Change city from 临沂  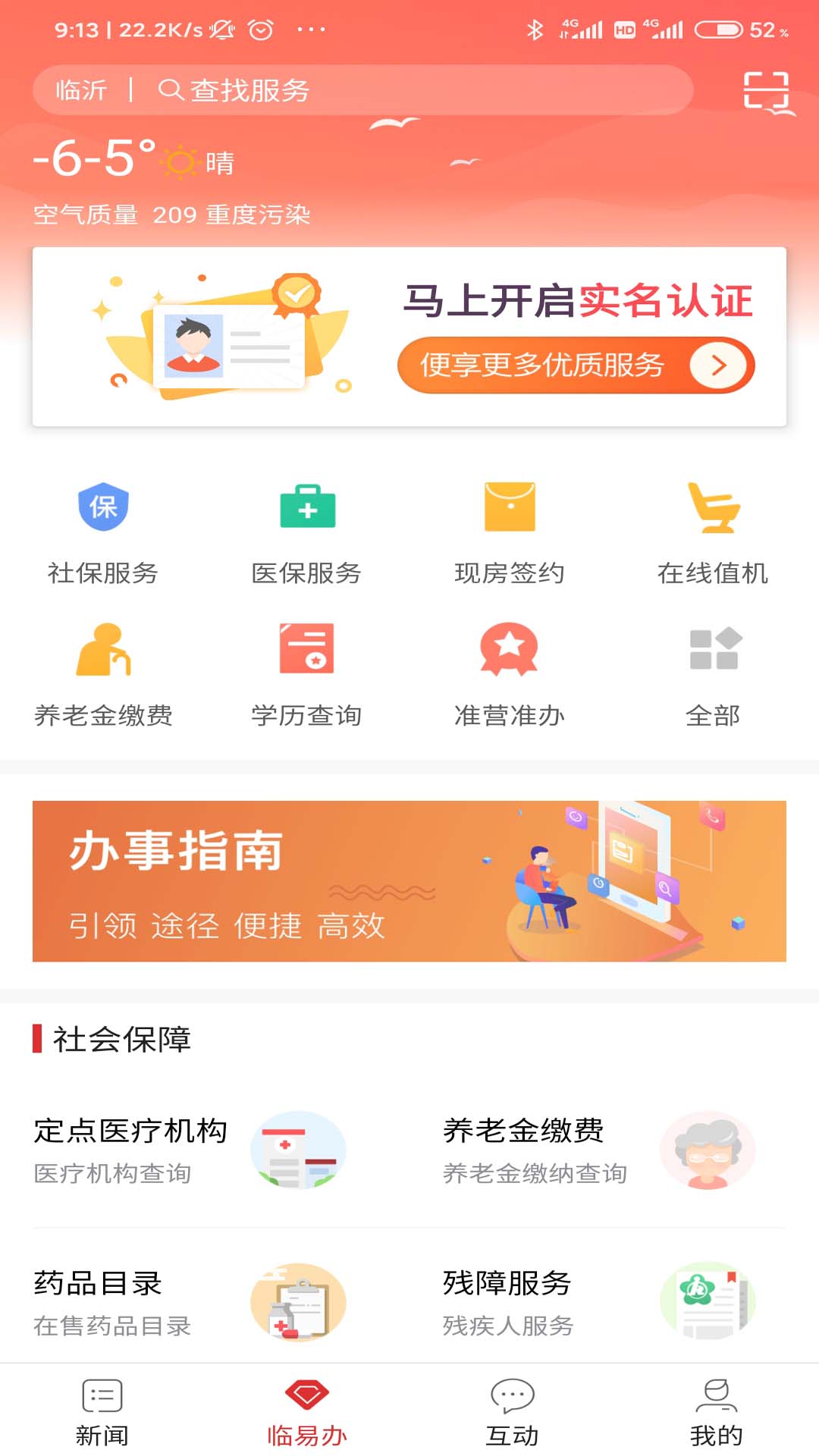81,90
